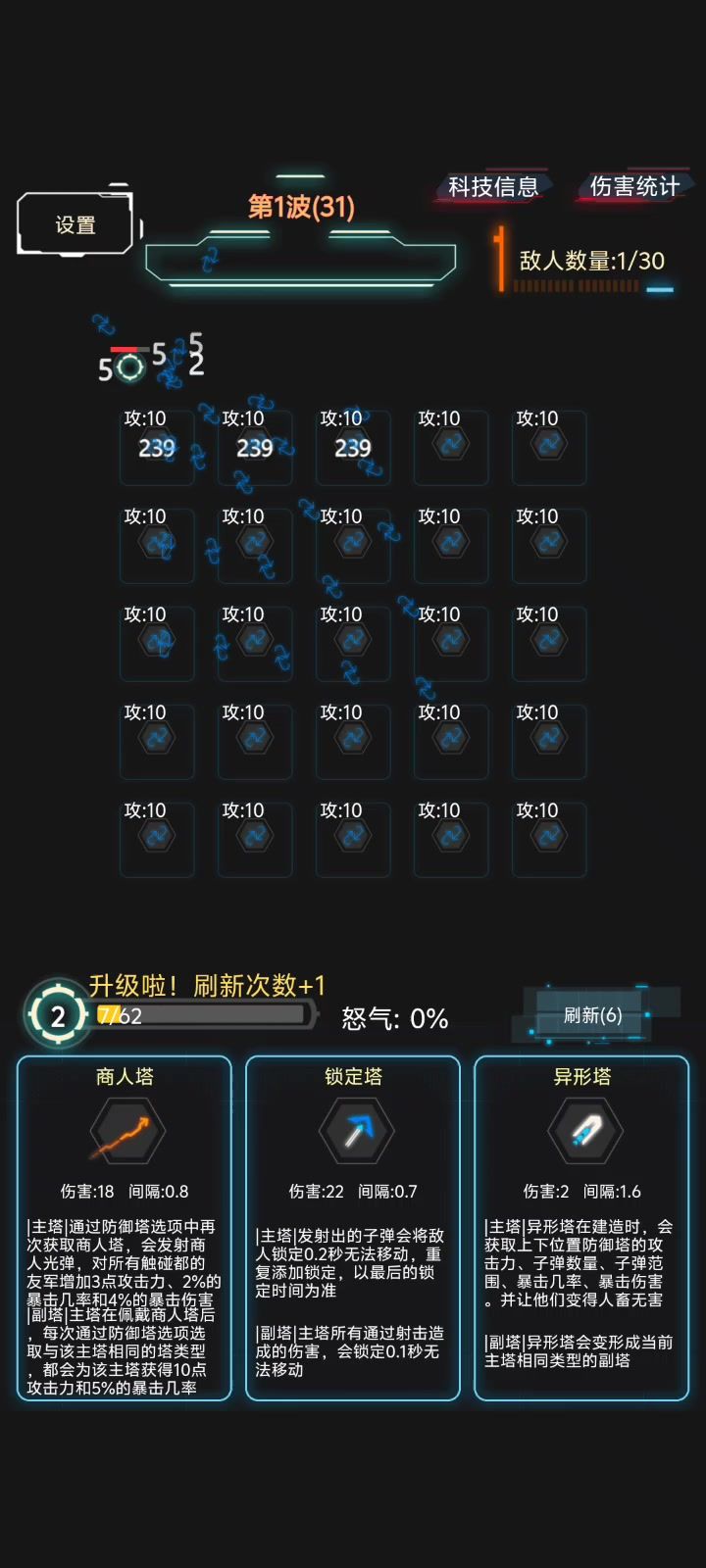Pick the 异形塔 tower card
706x1568 pixels.
coord(581,1228)
